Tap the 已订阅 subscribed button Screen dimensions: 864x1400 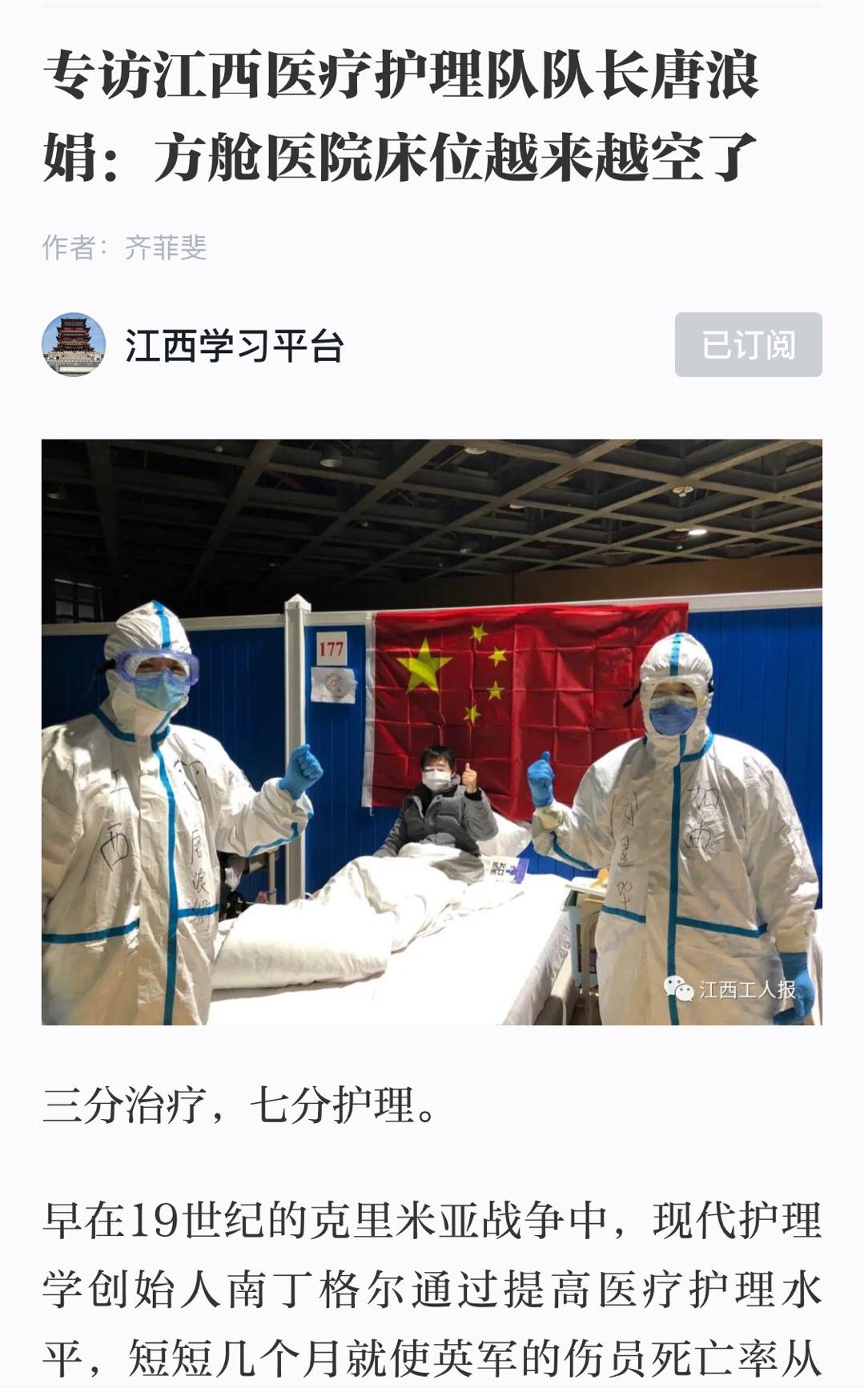coord(748,345)
